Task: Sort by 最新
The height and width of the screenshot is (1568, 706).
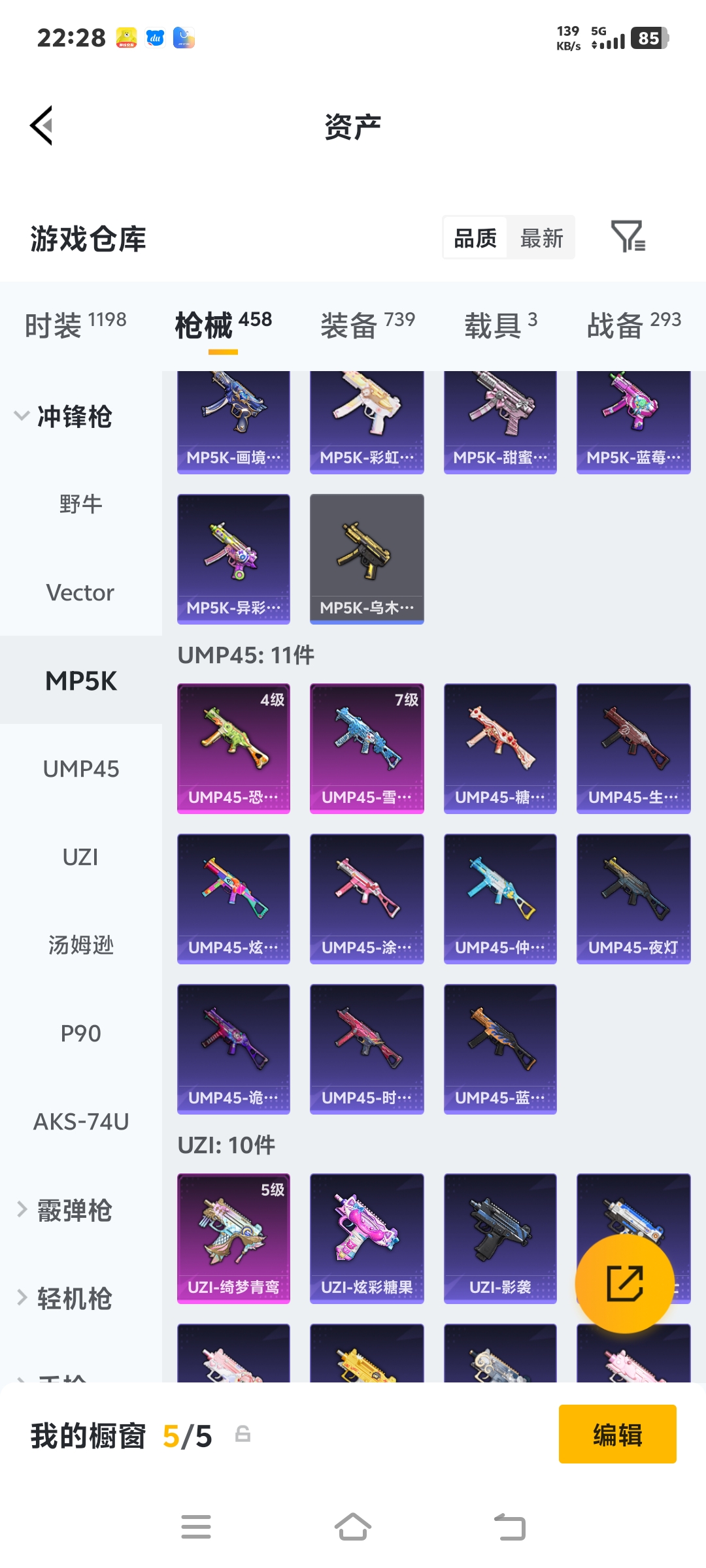Action: click(x=541, y=238)
